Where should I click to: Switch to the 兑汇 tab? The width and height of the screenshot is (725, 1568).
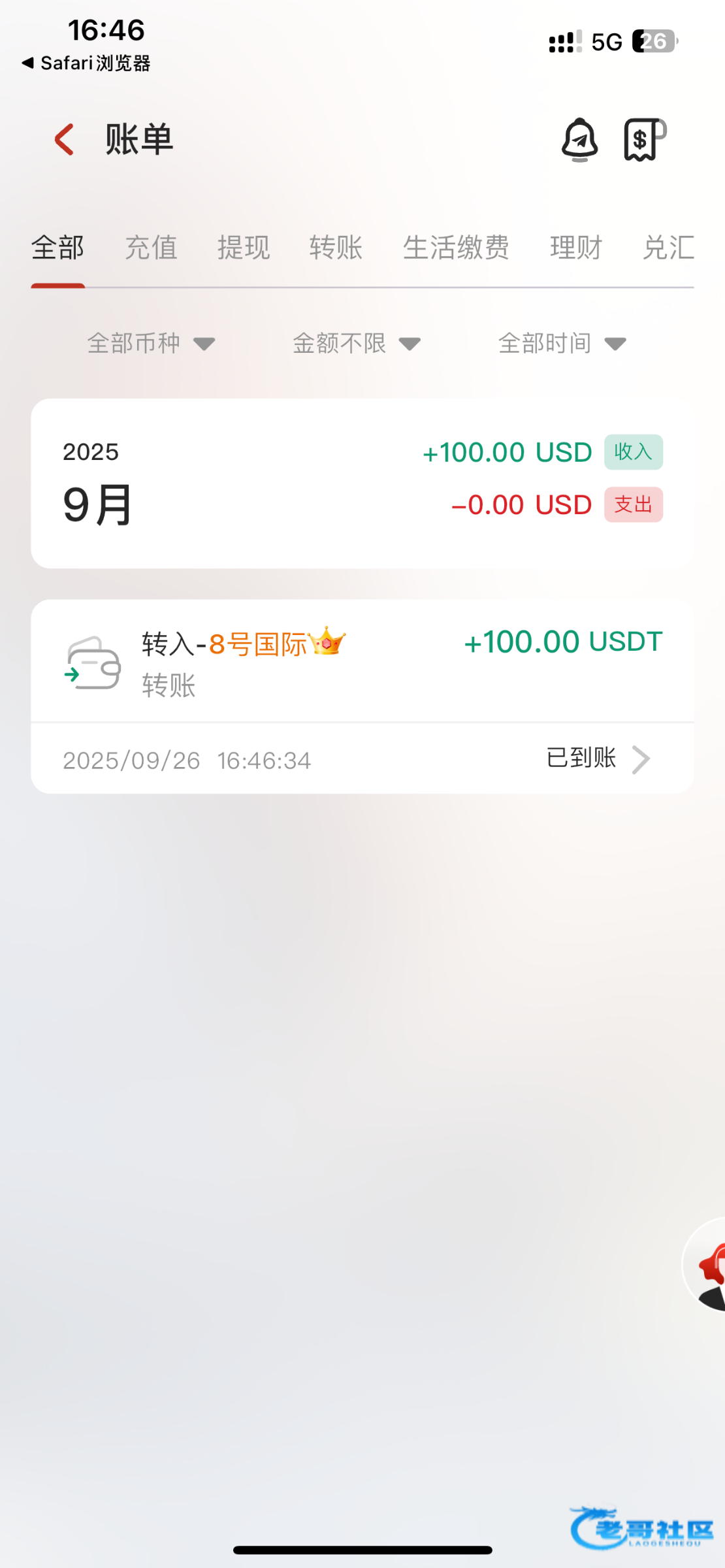click(668, 248)
